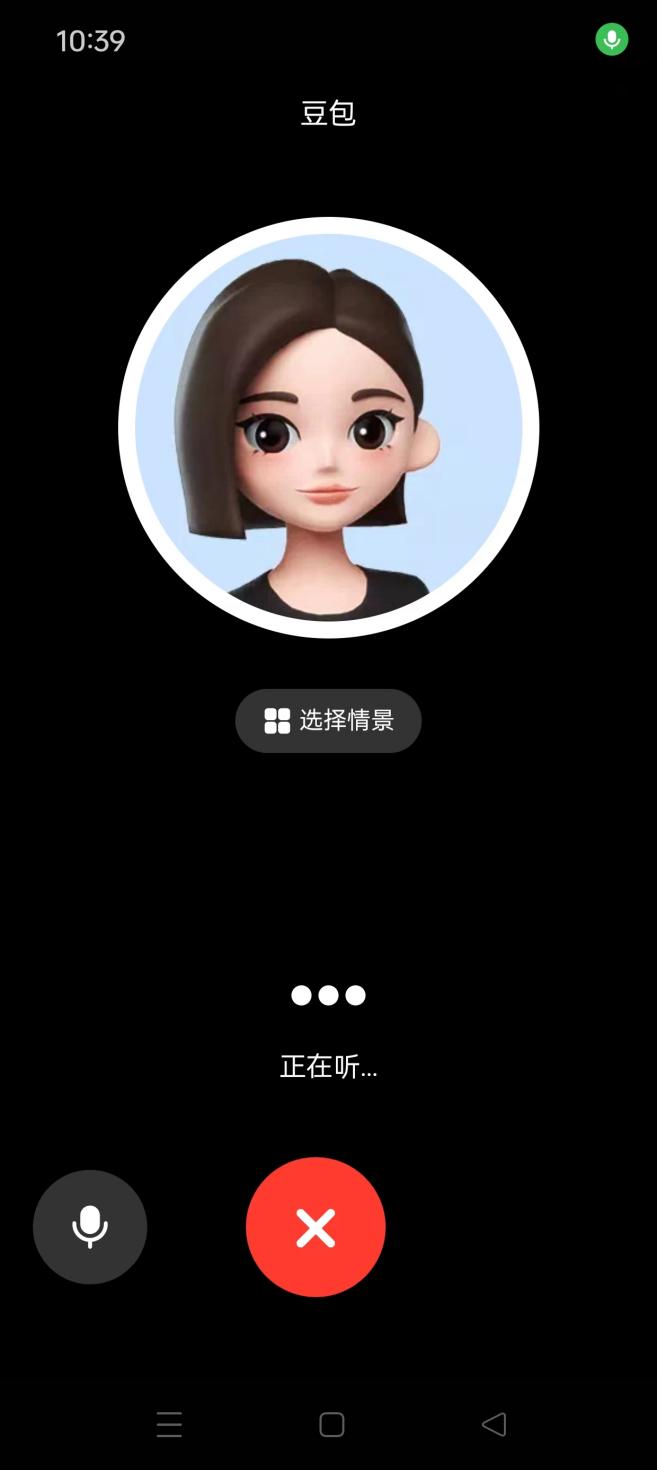This screenshot has height=1470, width=657.
Task: Mute the microphone in this call
Action: point(90,1226)
